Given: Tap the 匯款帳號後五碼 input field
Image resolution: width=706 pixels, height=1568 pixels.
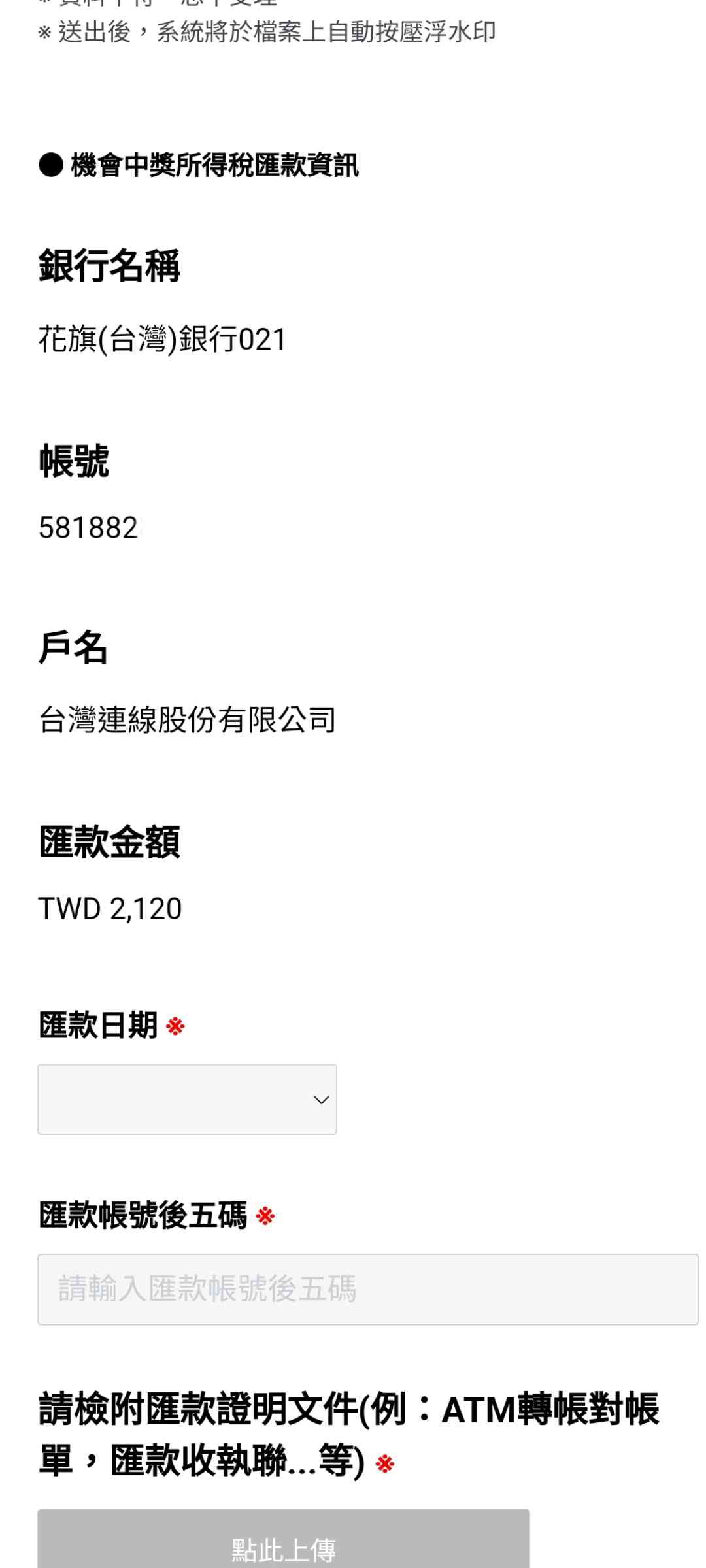Looking at the screenshot, I should coord(368,1289).
